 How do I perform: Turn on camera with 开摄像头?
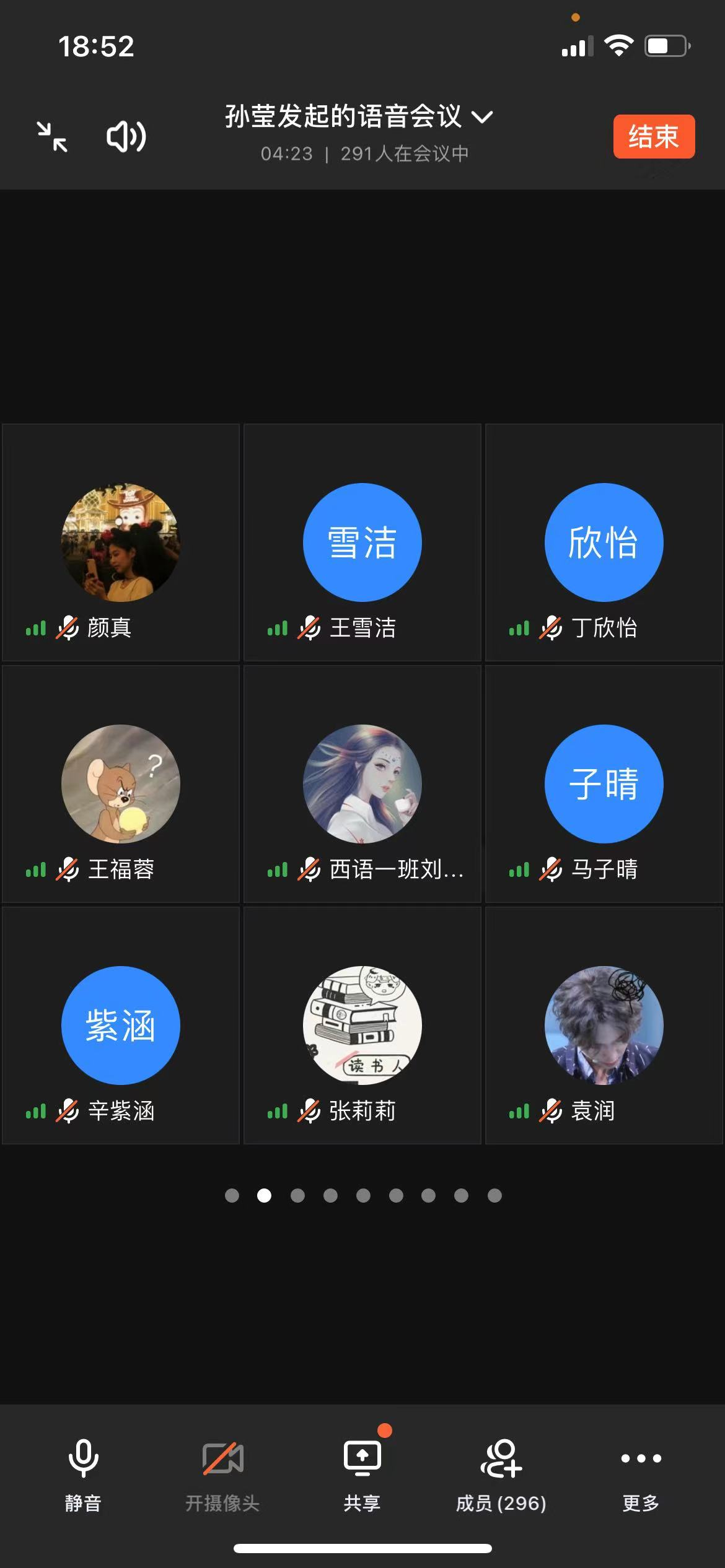click(222, 1475)
